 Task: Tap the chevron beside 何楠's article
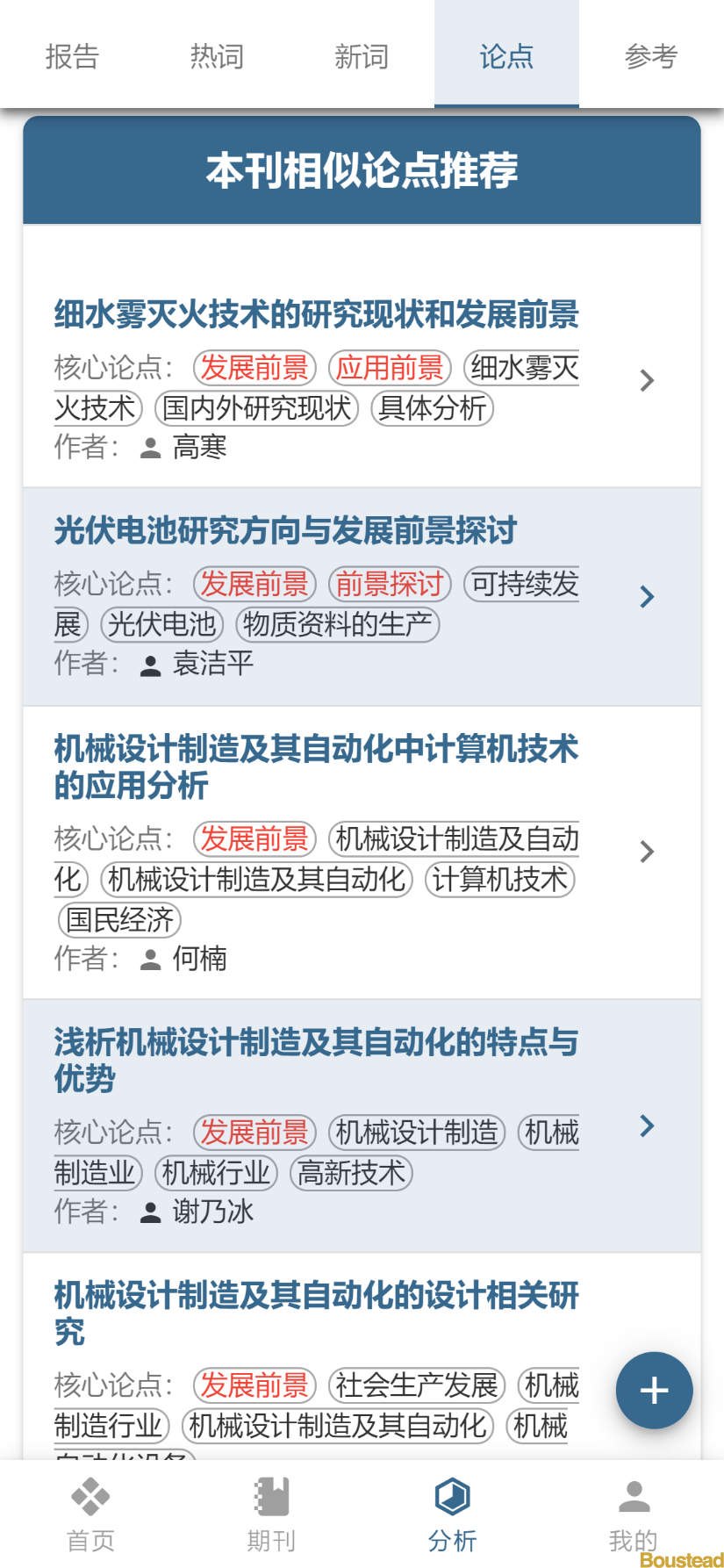pos(647,852)
